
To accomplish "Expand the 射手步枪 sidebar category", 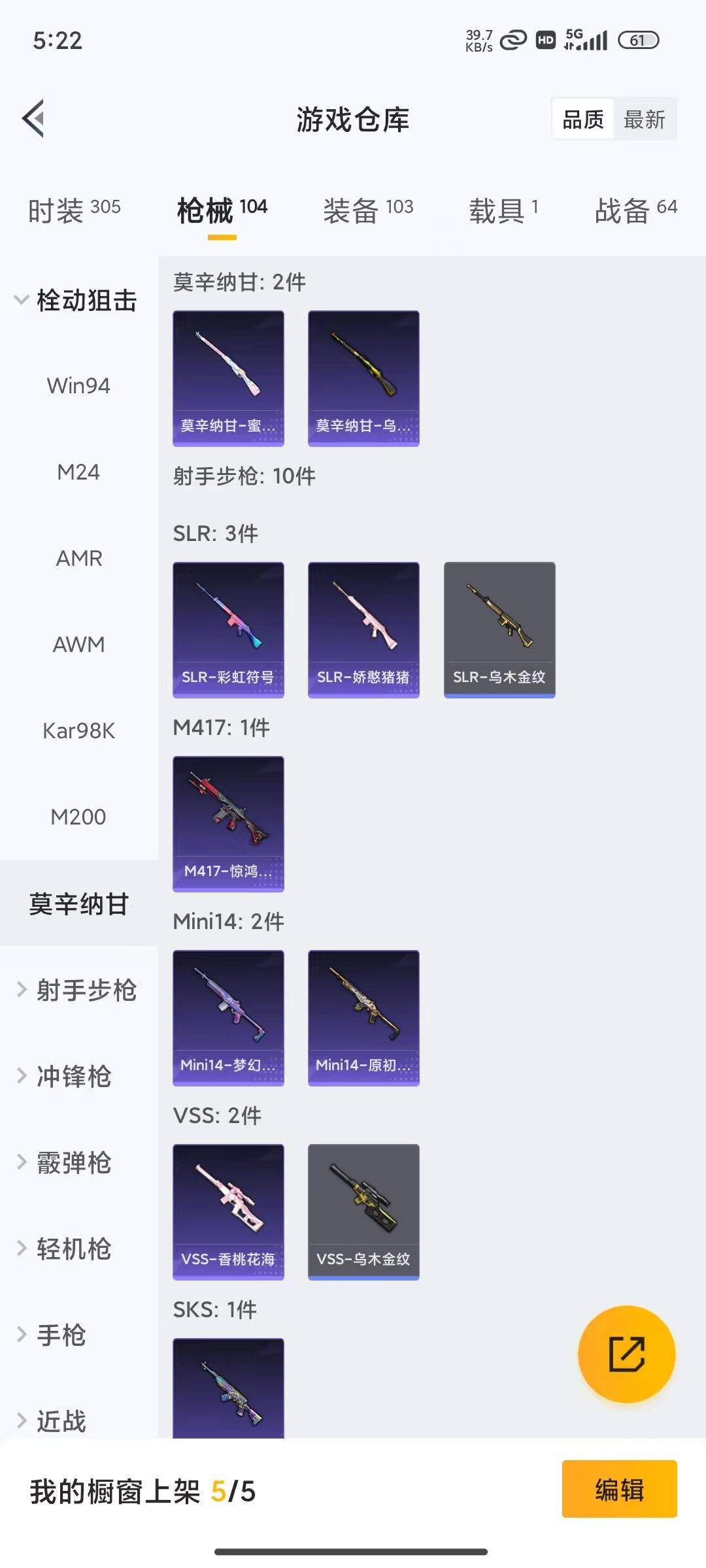I will click(85, 990).
